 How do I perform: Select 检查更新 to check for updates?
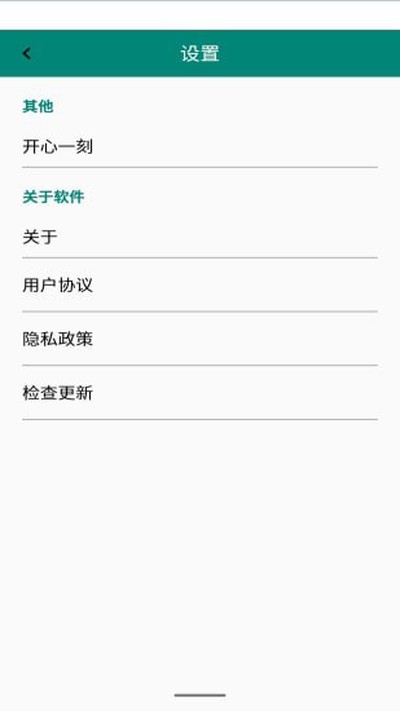[200, 393]
